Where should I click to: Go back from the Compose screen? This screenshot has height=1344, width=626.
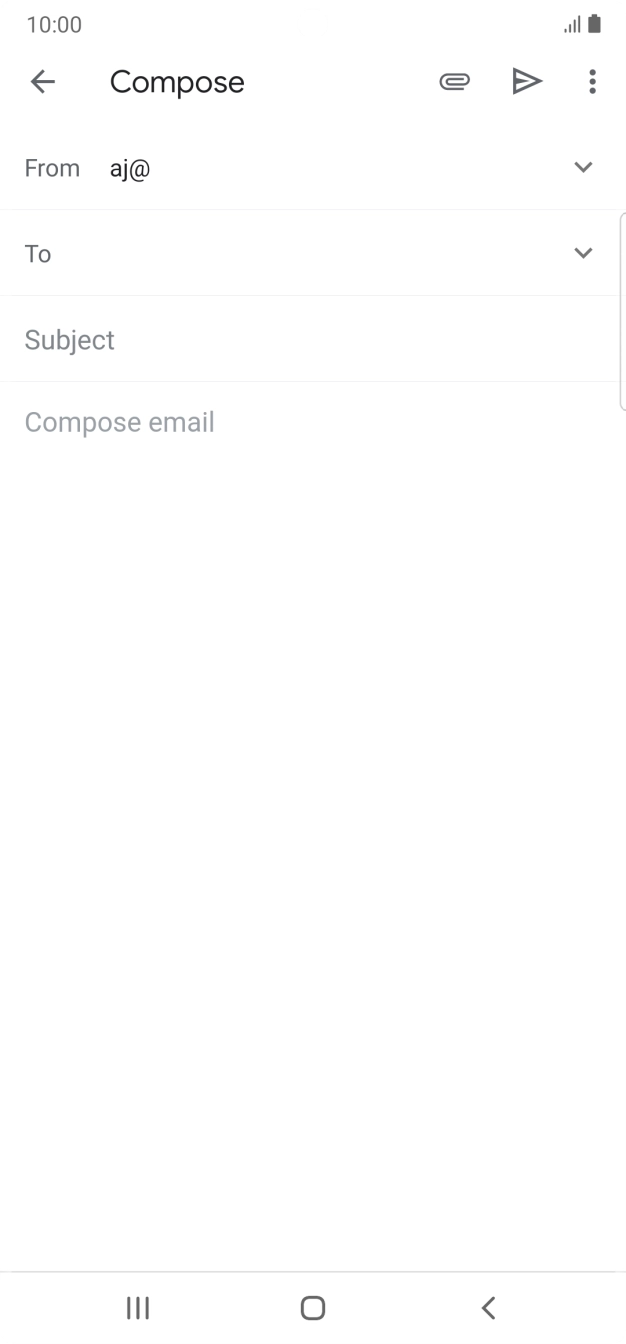[43, 82]
